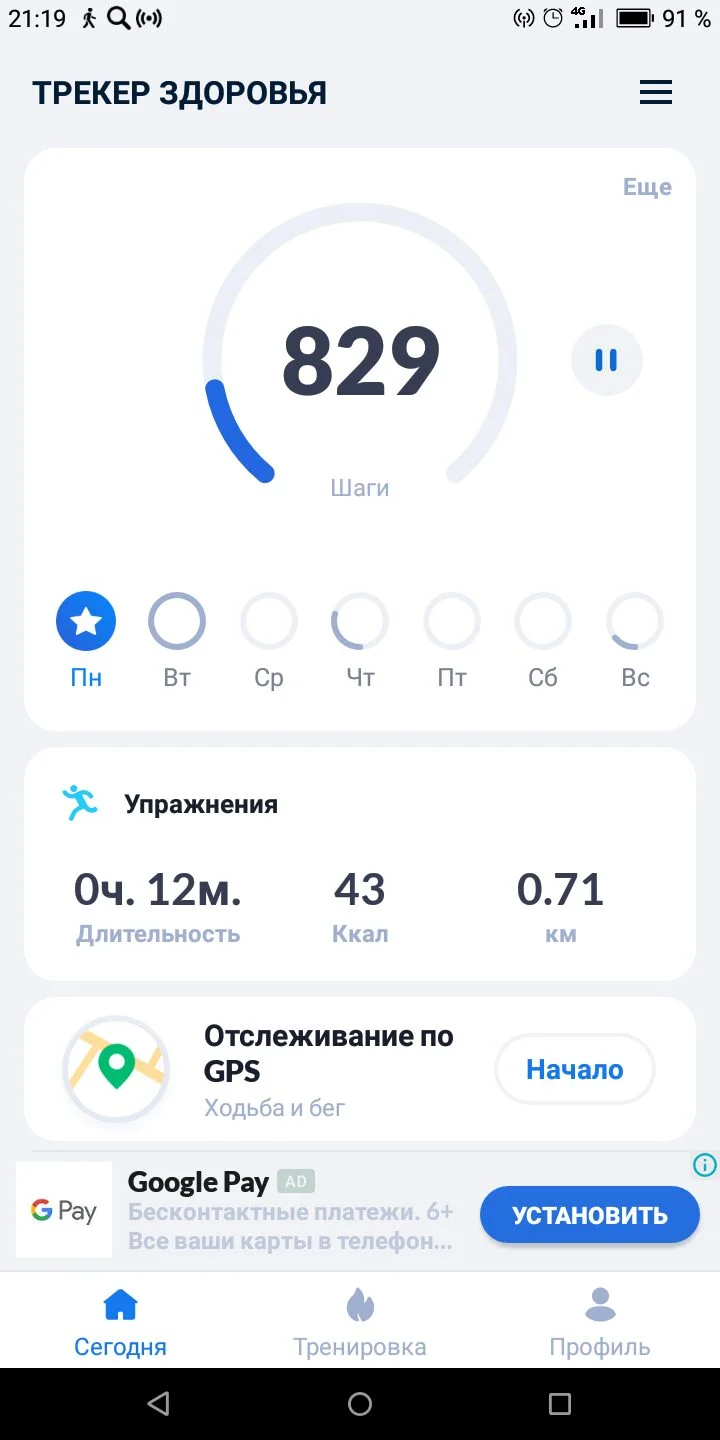Viewport: 720px width, 1440px height.
Task: Install Google Pay via "Установить"
Action: [x=589, y=1215]
